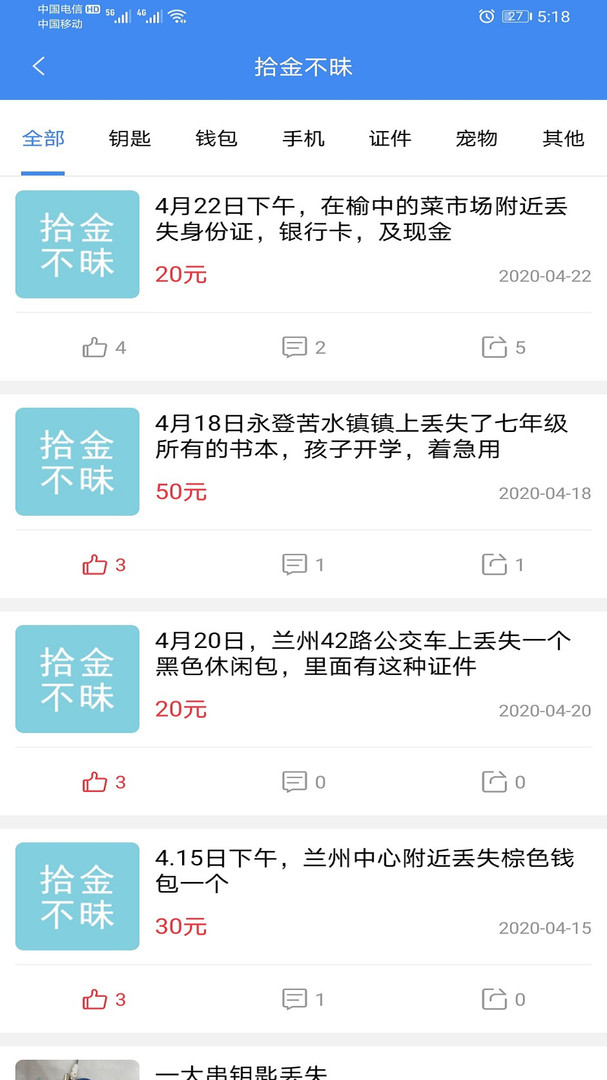Go back using the header arrow

[39, 67]
